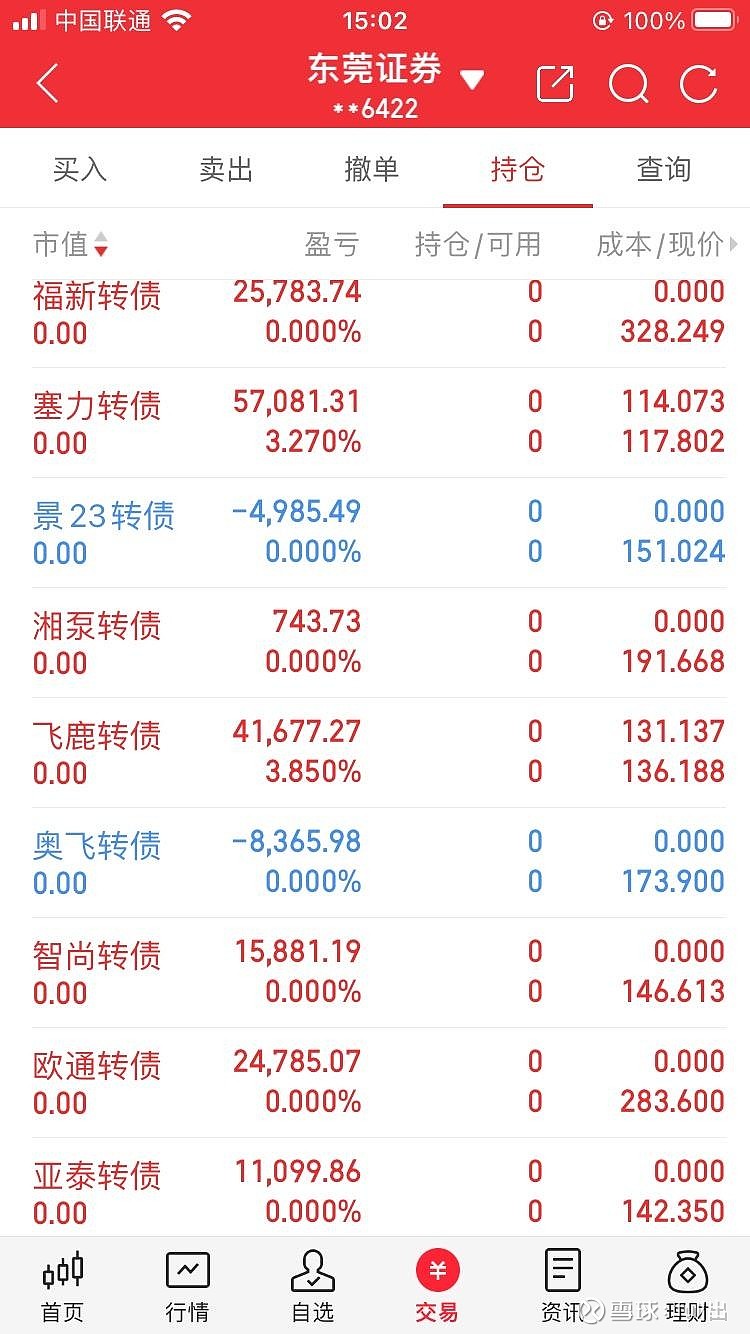Toggle the 市值 column sort order
The height and width of the screenshot is (1334, 750).
pyautogui.click(x=70, y=244)
